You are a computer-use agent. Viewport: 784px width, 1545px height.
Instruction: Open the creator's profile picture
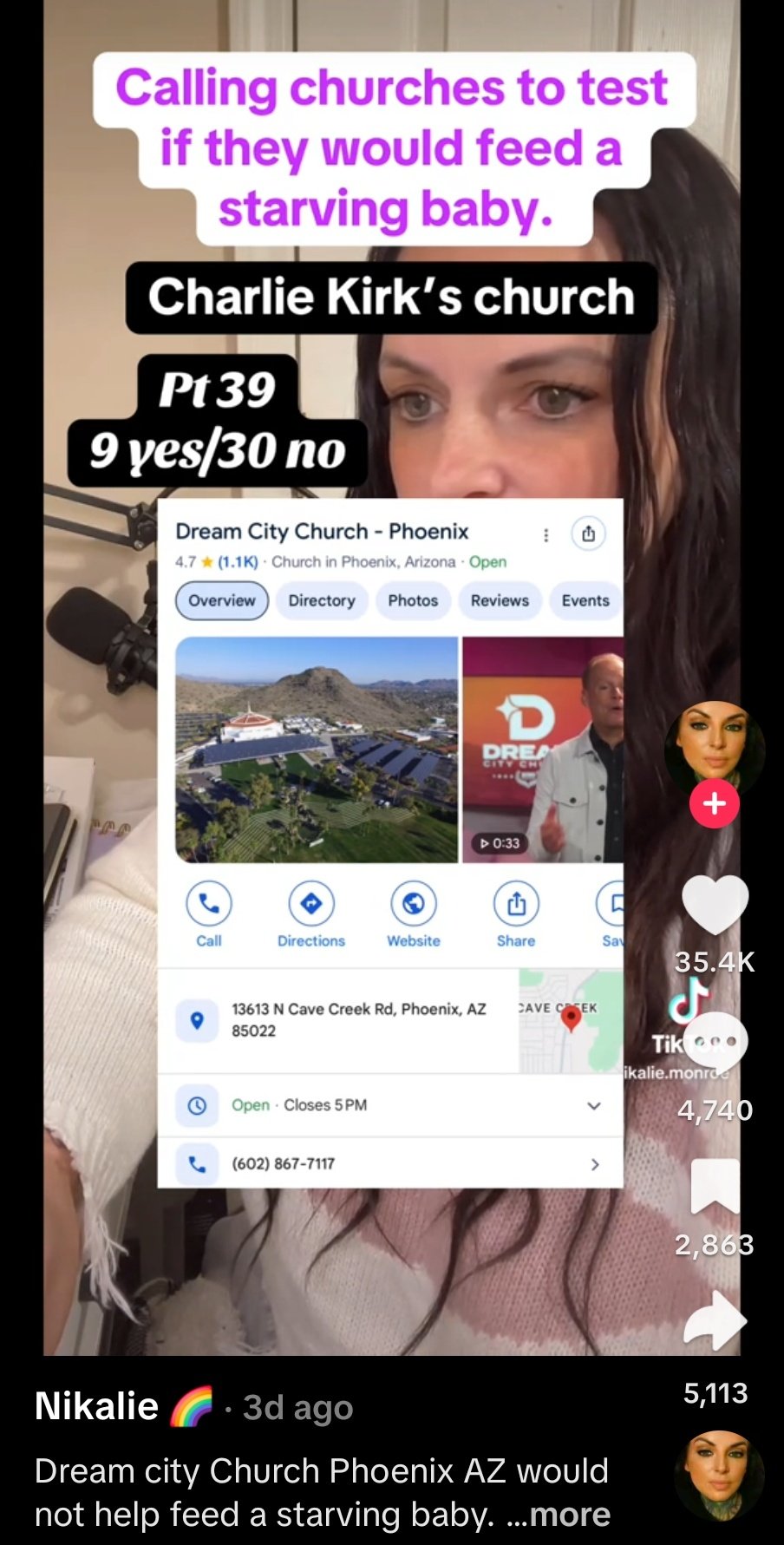point(715,749)
